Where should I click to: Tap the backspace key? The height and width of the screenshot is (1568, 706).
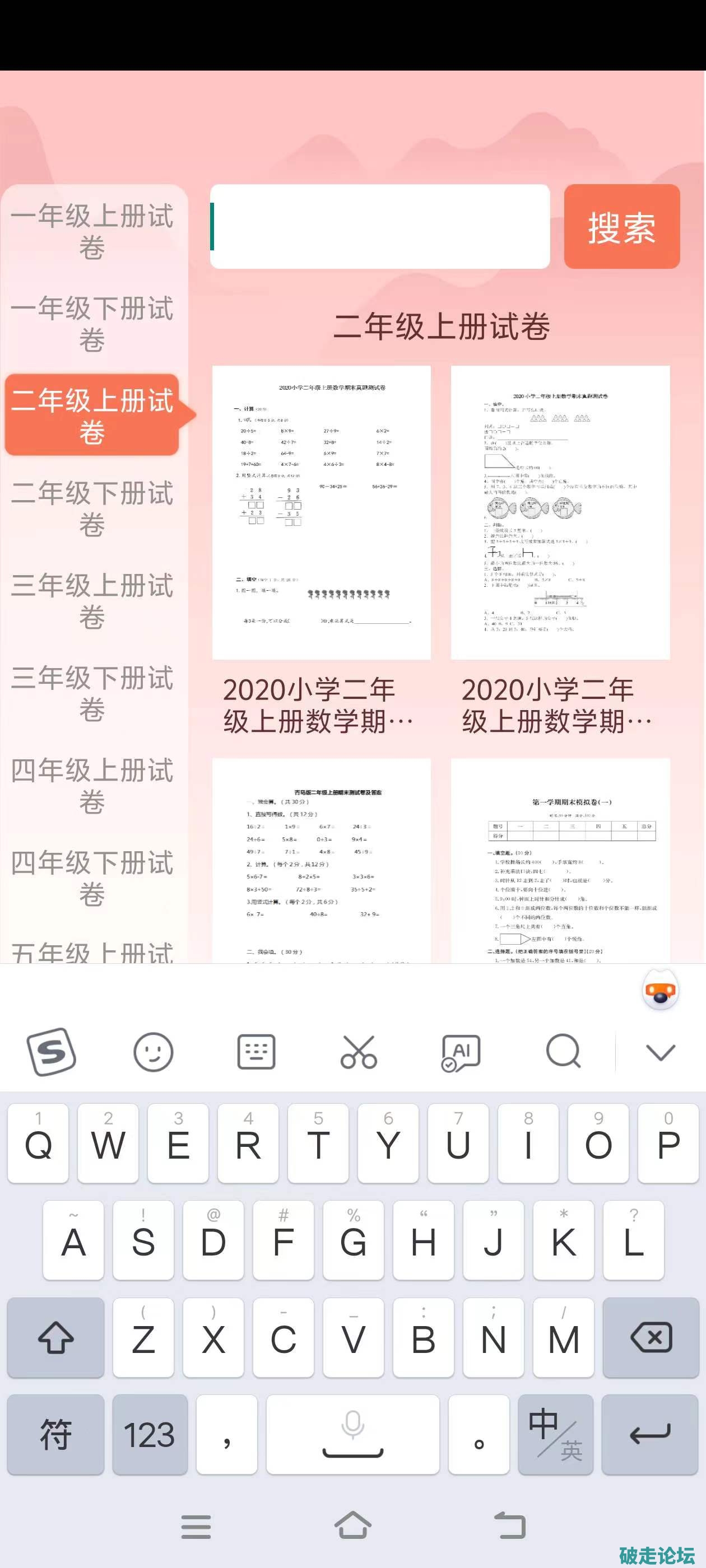(651, 1337)
